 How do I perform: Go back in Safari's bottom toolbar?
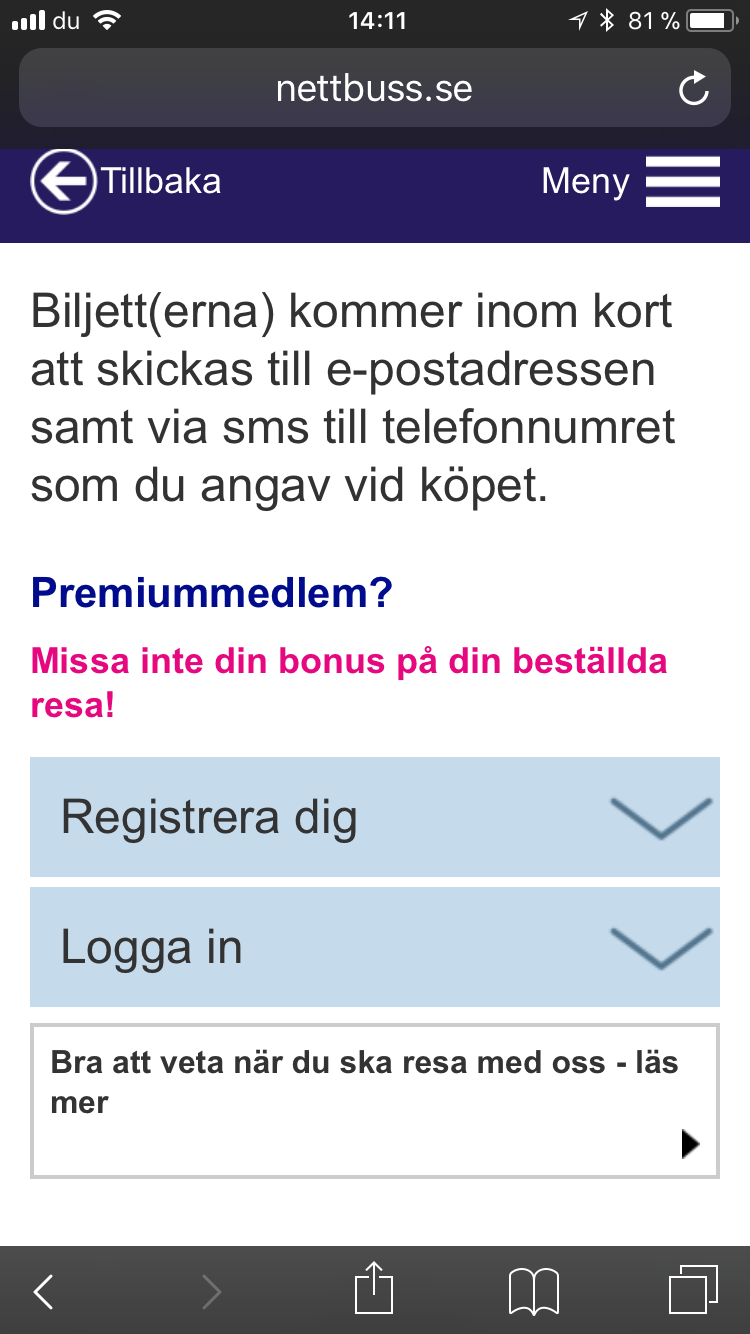pos(43,1291)
